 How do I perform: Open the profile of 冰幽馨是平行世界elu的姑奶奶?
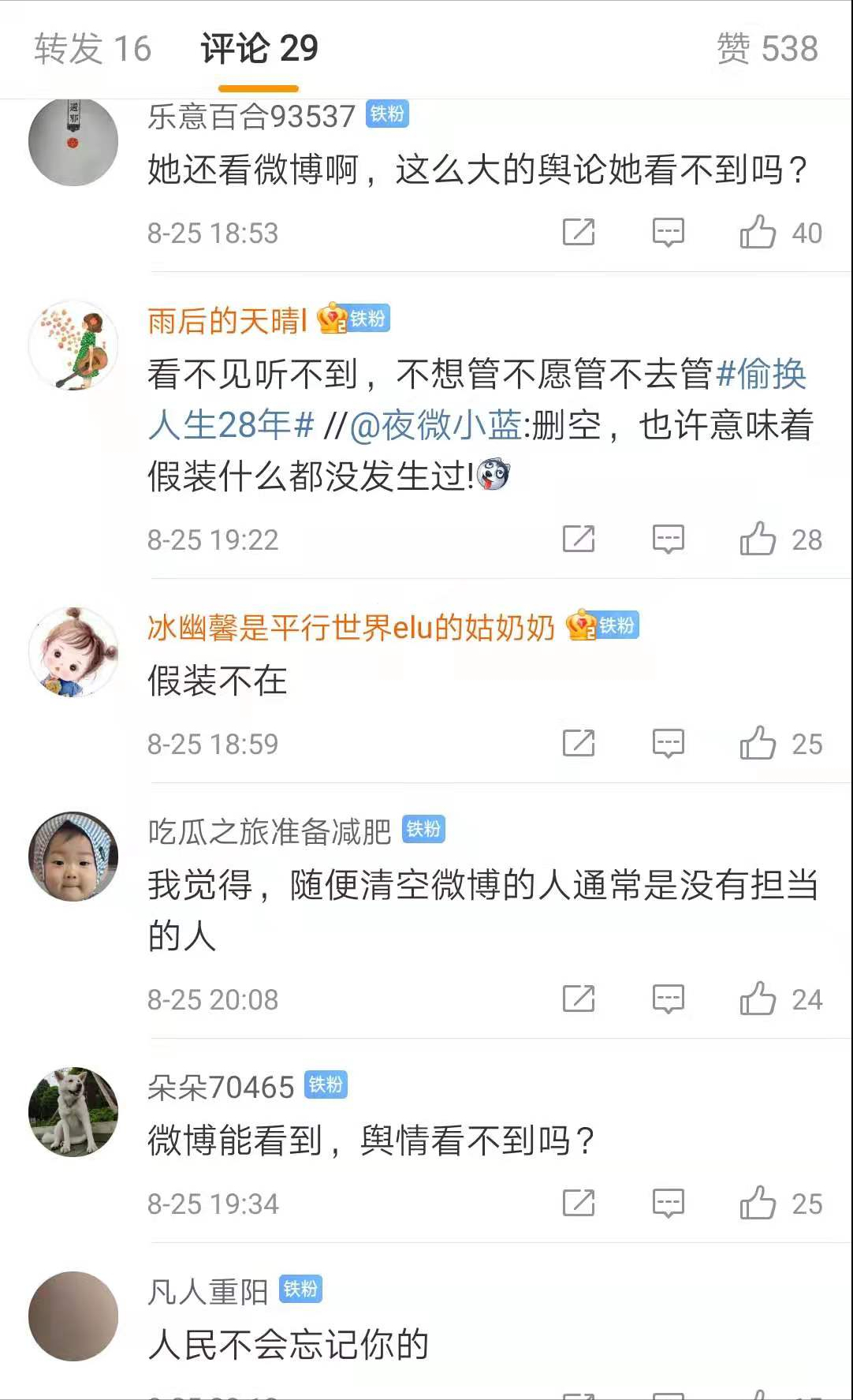pyautogui.click(x=351, y=628)
